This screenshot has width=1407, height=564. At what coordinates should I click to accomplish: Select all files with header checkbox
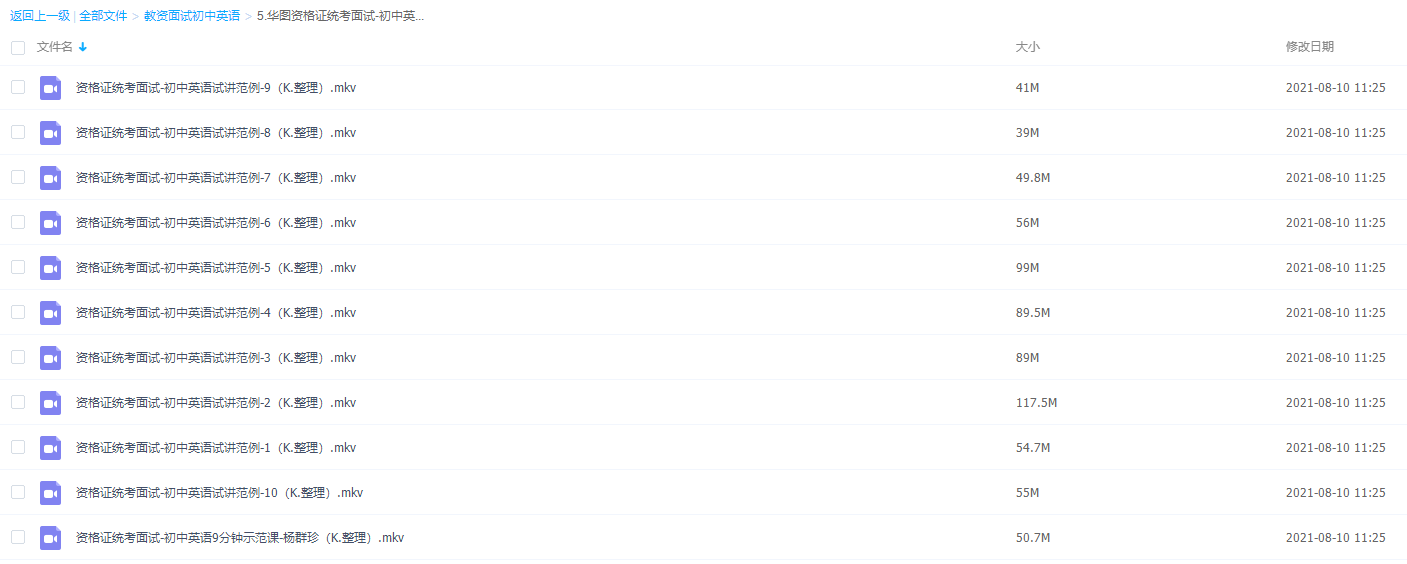tap(18, 47)
